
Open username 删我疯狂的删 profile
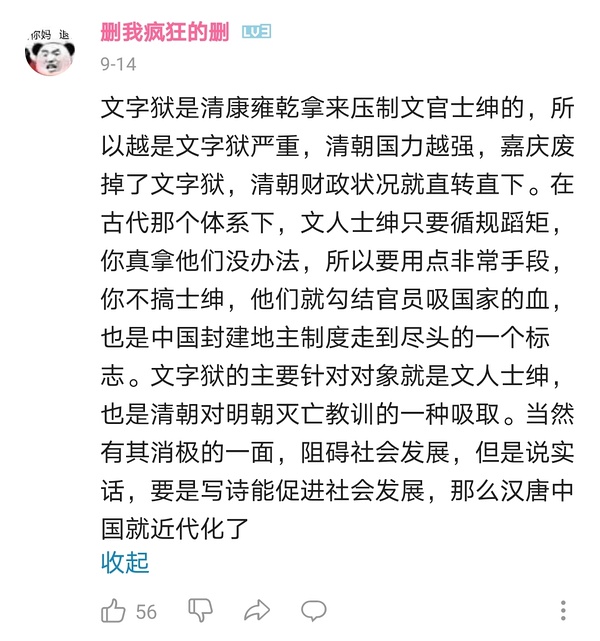165,32
